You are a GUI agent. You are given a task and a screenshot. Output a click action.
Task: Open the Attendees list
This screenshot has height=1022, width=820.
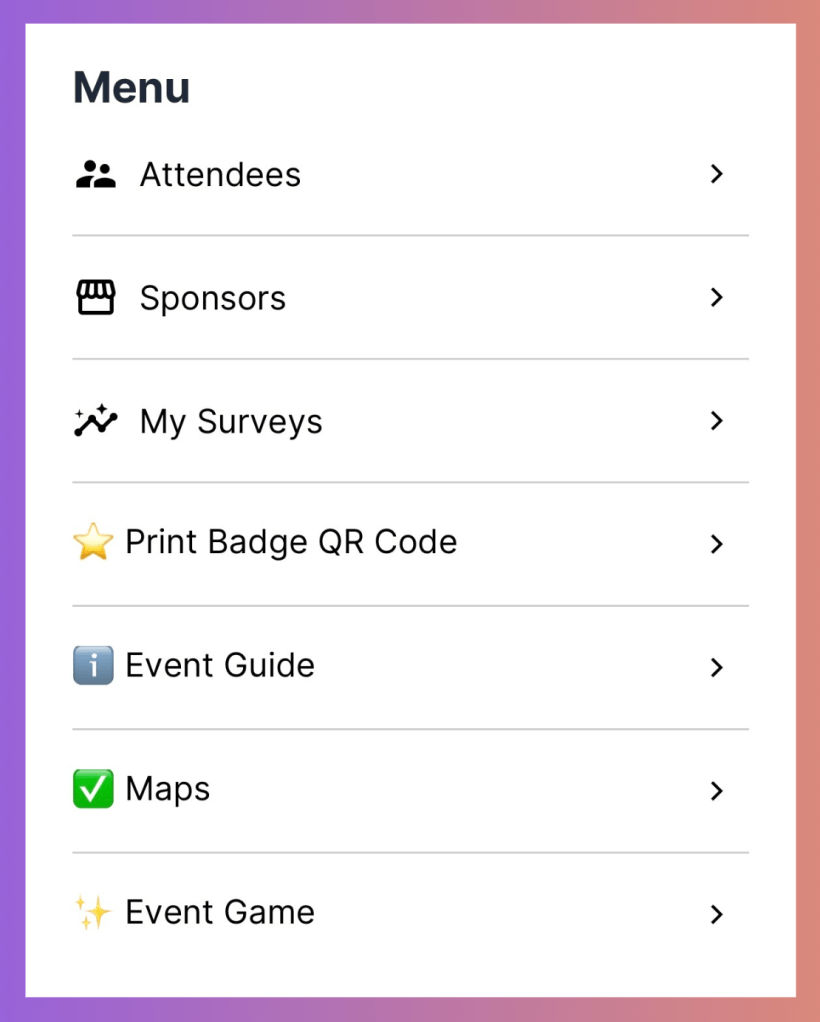coord(220,175)
